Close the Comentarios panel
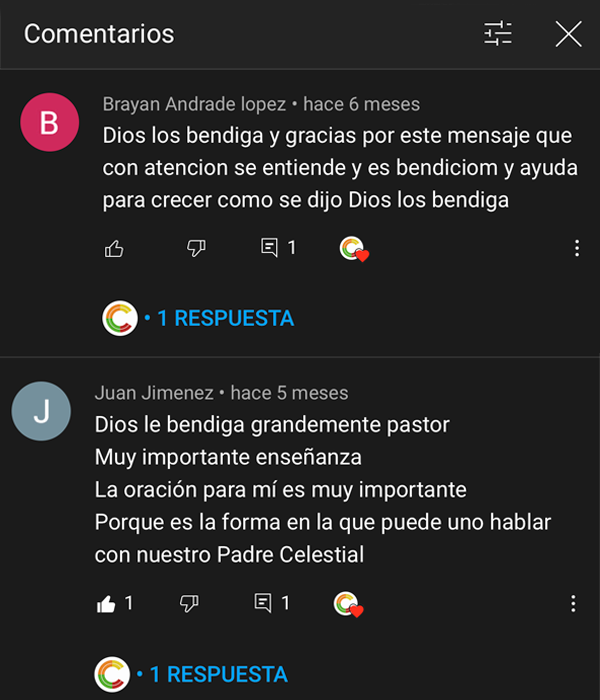Screen dimensions: 600x700 point(568,34)
